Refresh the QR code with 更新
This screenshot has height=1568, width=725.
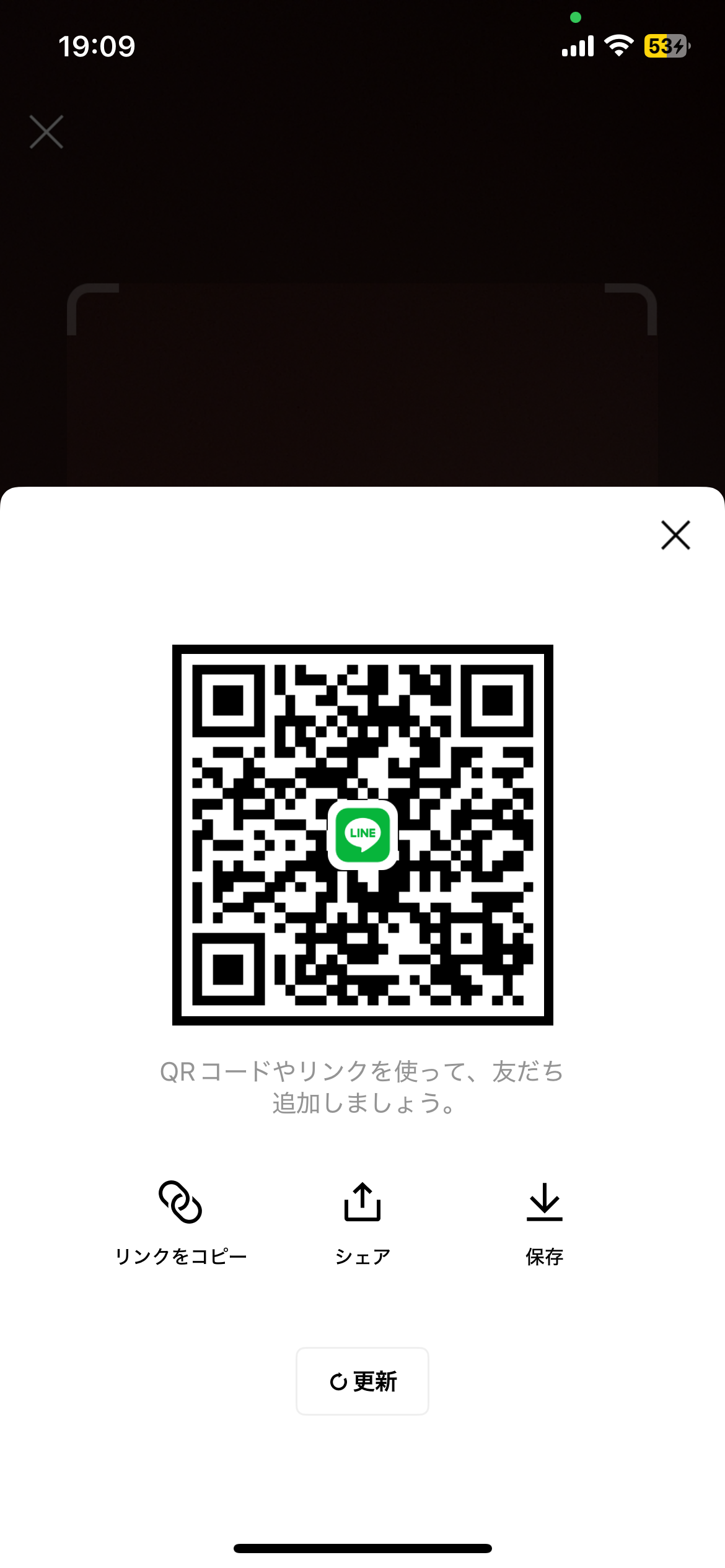pos(362,1381)
